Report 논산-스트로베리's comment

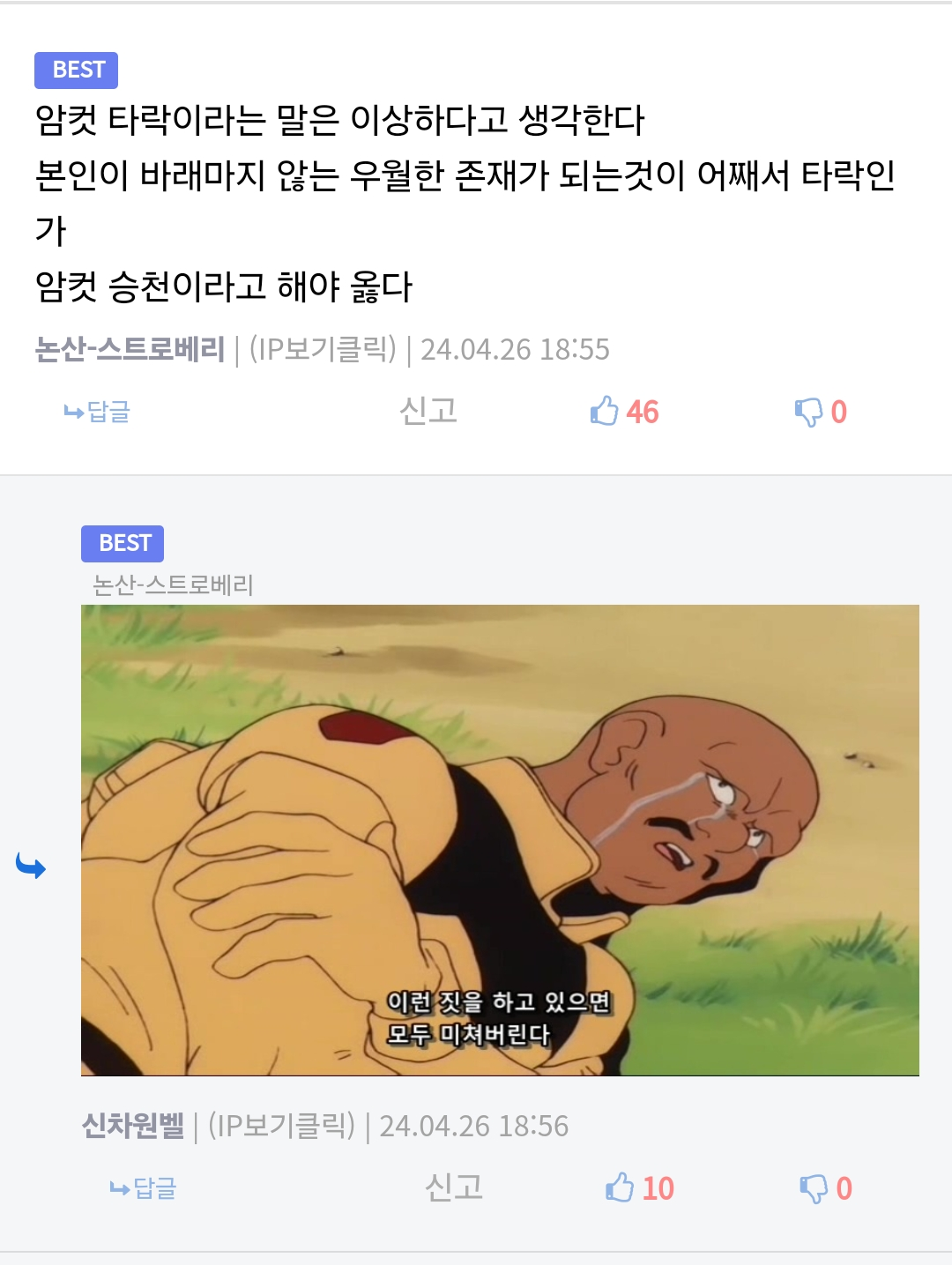pos(428,411)
